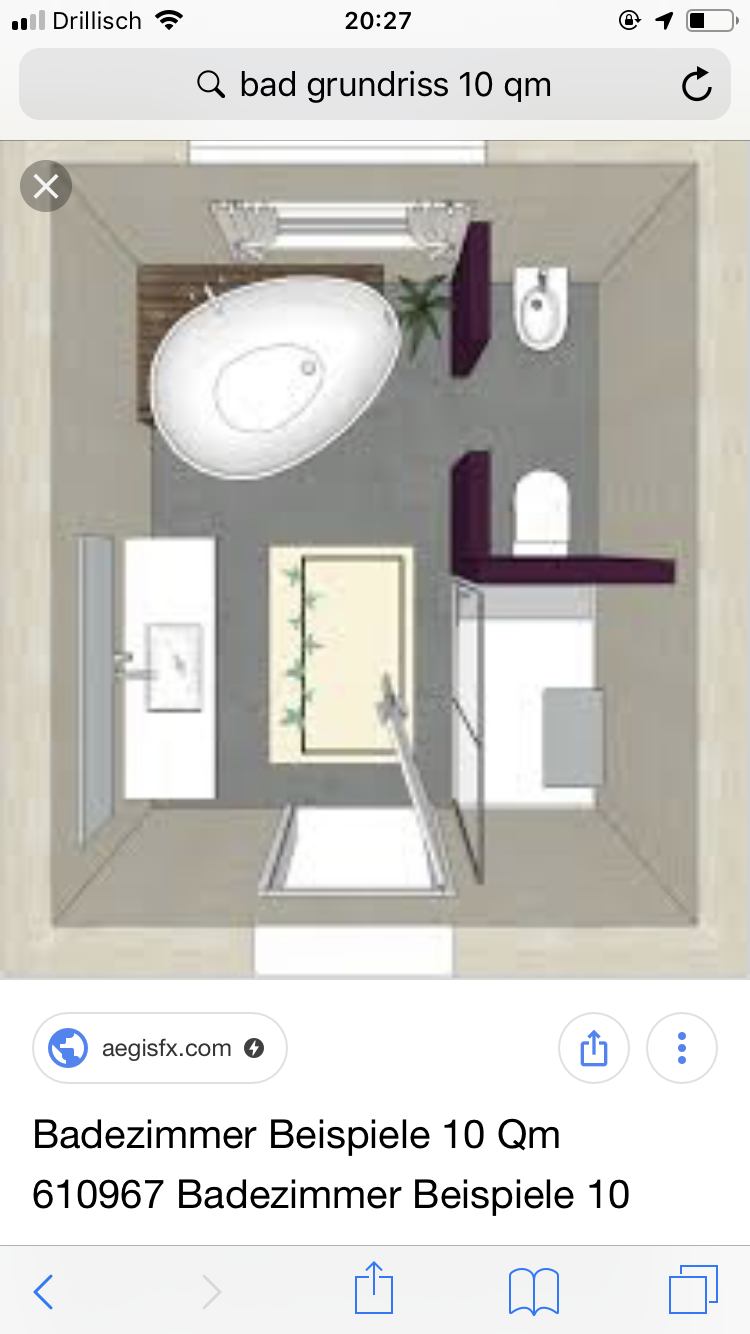Show open tabs

[x=692, y=1291]
